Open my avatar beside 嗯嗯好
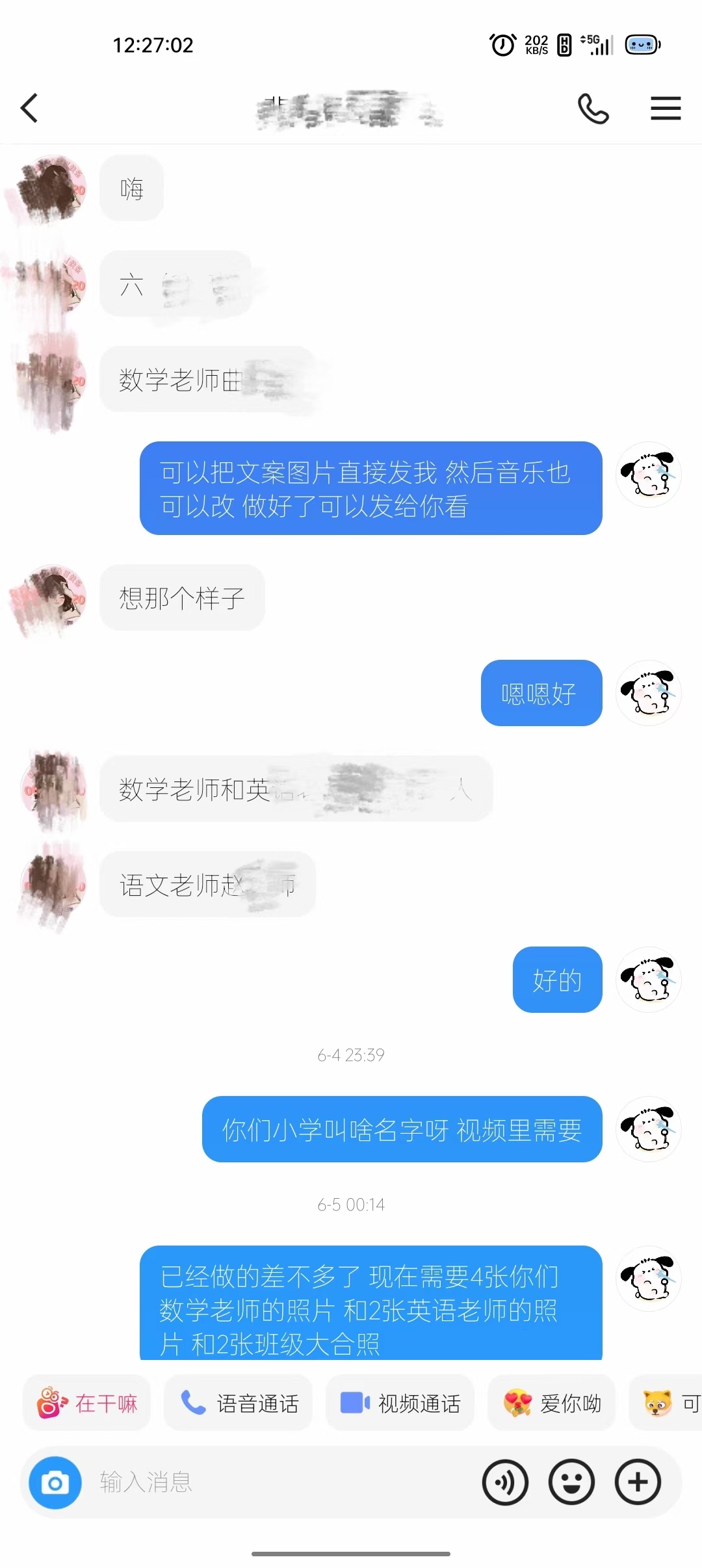Image resolution: width=702 pixels, height=1568 pixels. tap(648, 693)
